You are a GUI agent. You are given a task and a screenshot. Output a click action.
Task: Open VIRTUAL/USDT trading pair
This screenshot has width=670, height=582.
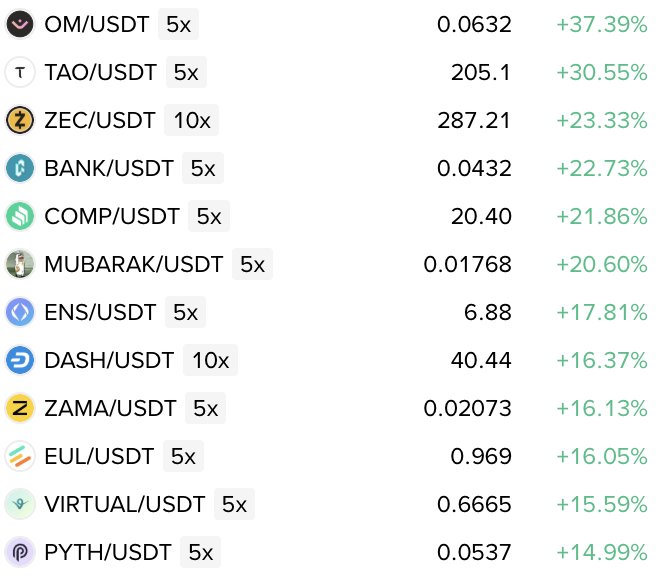[124, 505]
